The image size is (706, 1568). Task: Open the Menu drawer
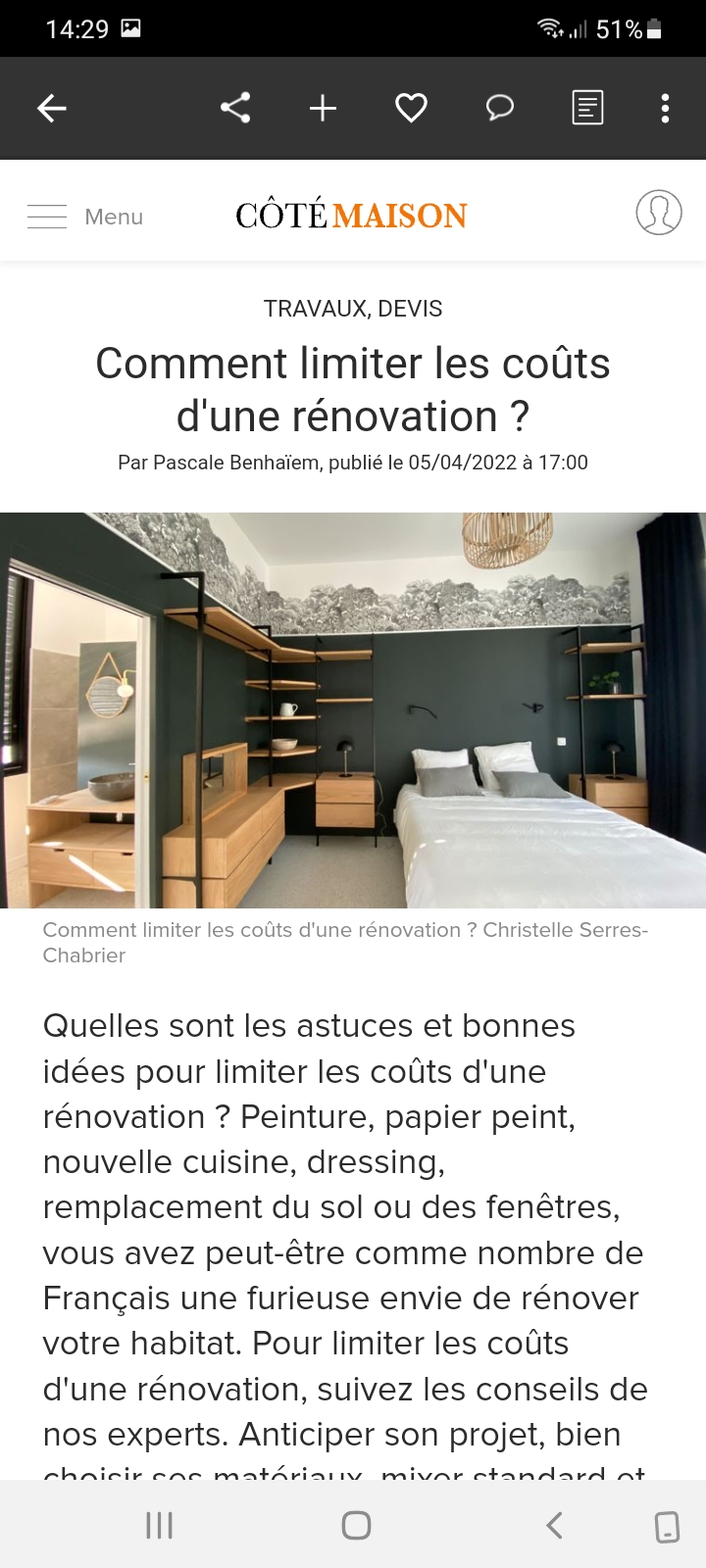[x=85, y=217]
